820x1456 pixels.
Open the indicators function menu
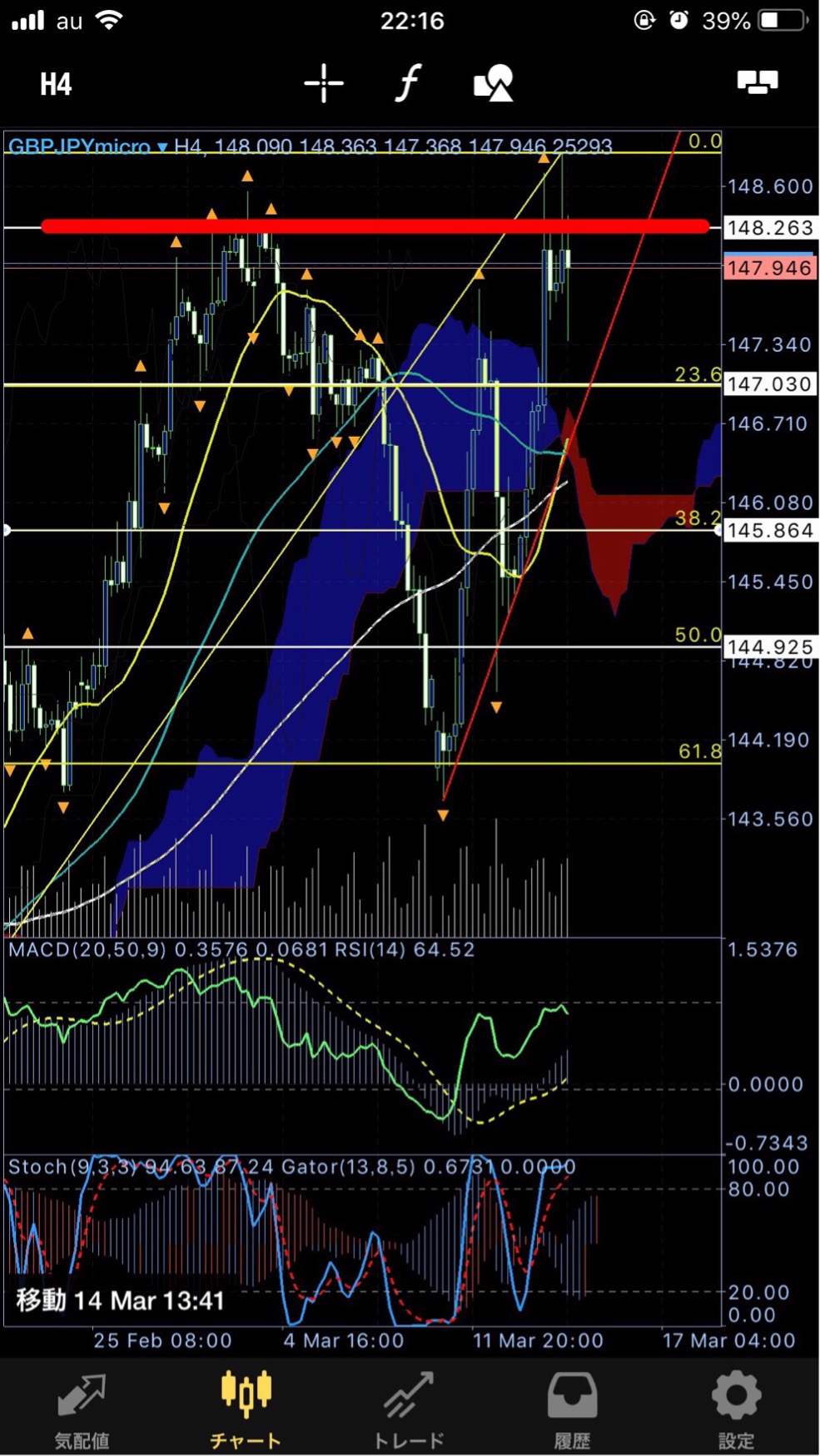(x=408, y=83)
